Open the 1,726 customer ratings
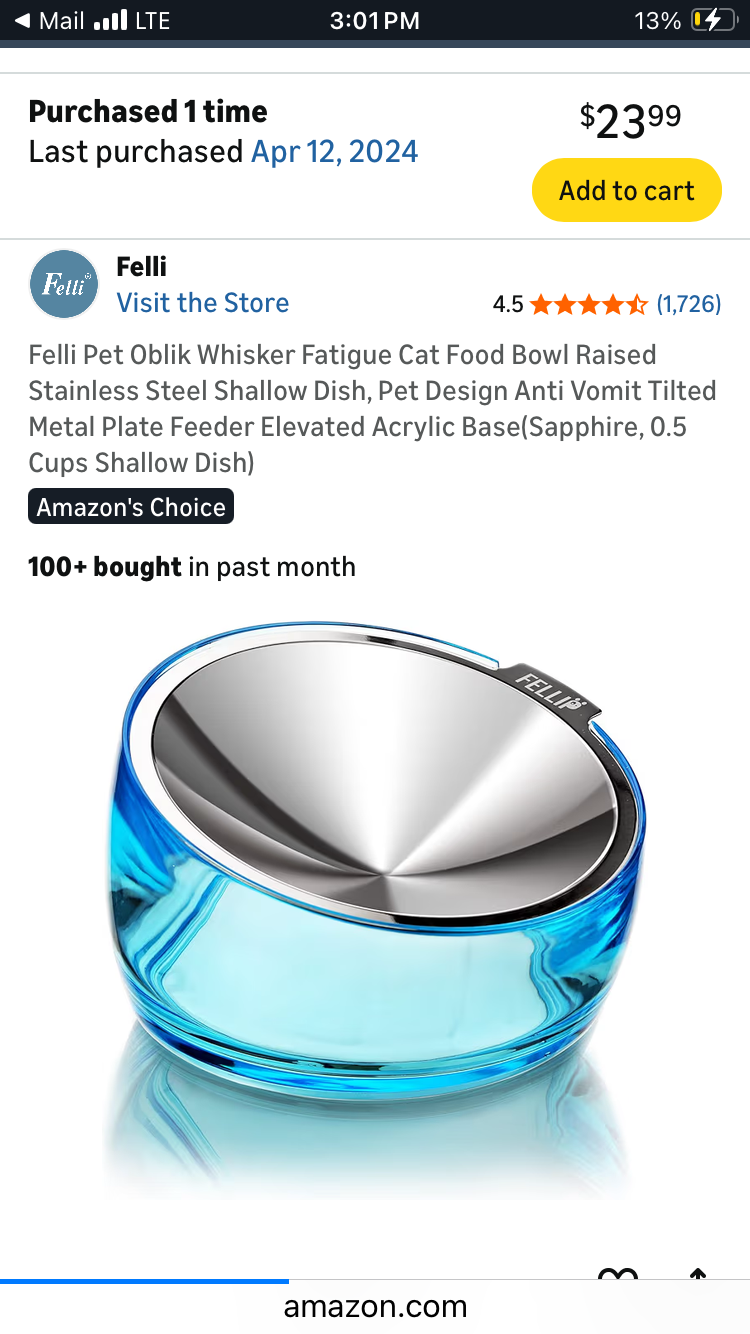 tap(688, 304)
